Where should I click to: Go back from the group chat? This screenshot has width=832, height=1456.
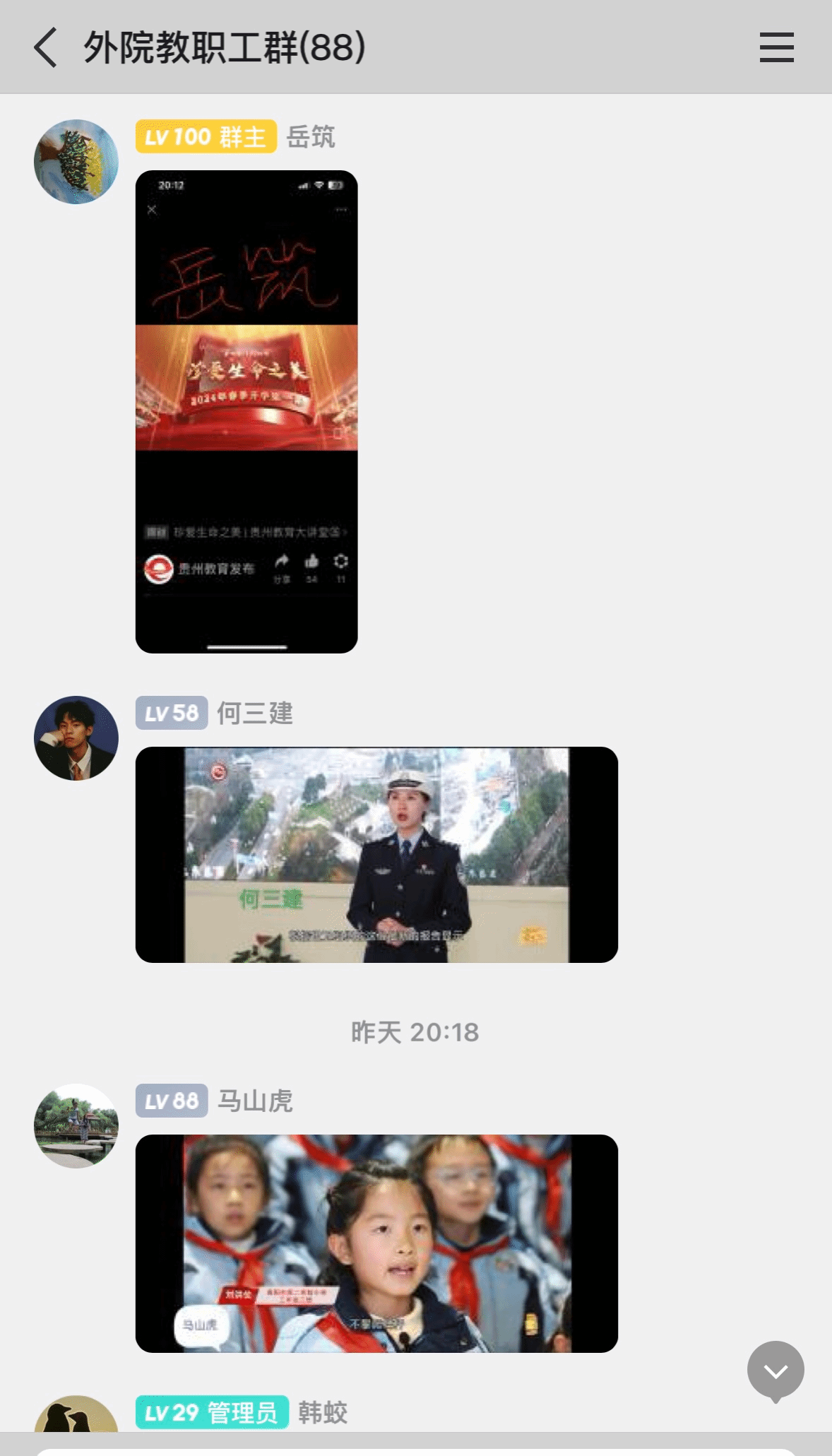tap(46, 47)
